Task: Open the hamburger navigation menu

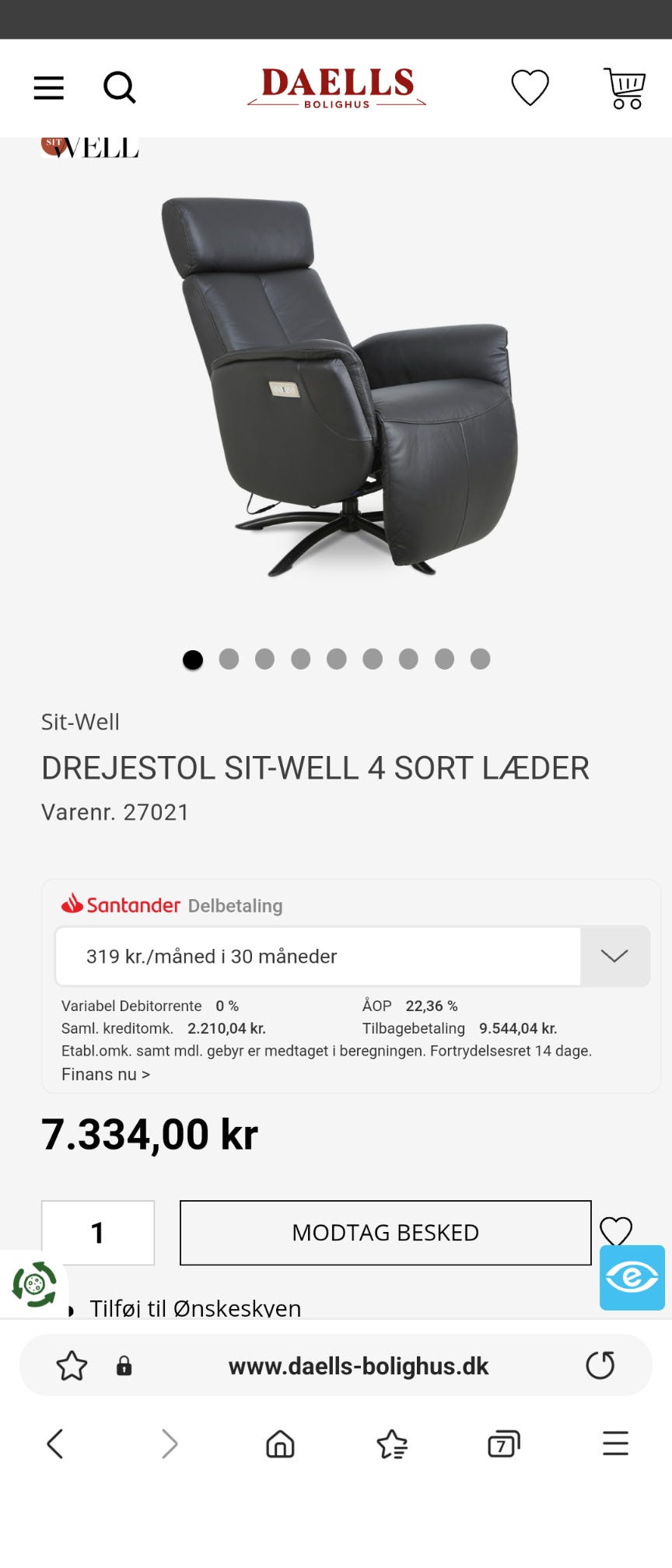Action: [x=48, y=87]
